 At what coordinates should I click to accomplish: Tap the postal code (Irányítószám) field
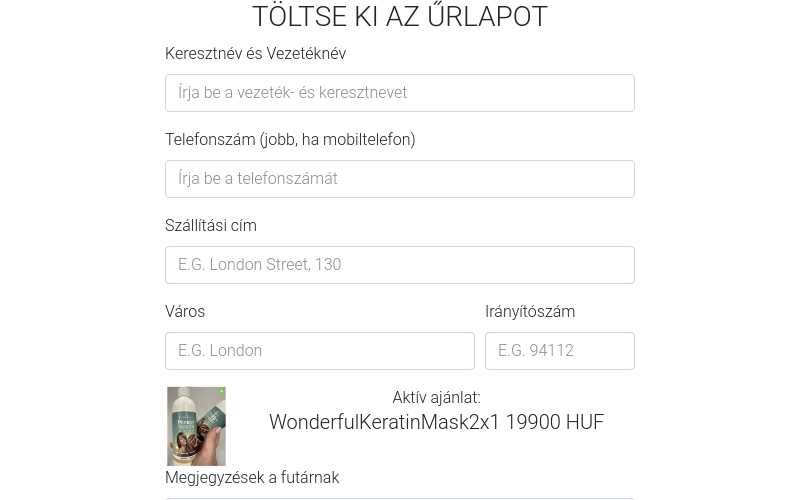pyautogui.click(x=559, y=351)
